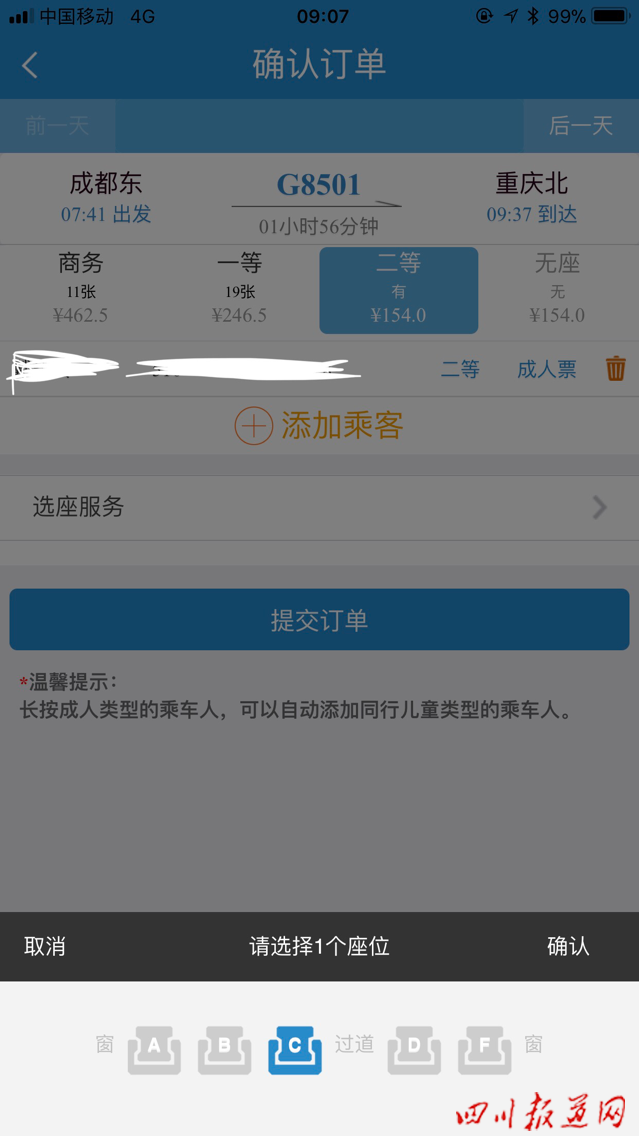Switch to the previous day (前一天)
Viewport: 639px width, 1136px height.
click(57, 126)
